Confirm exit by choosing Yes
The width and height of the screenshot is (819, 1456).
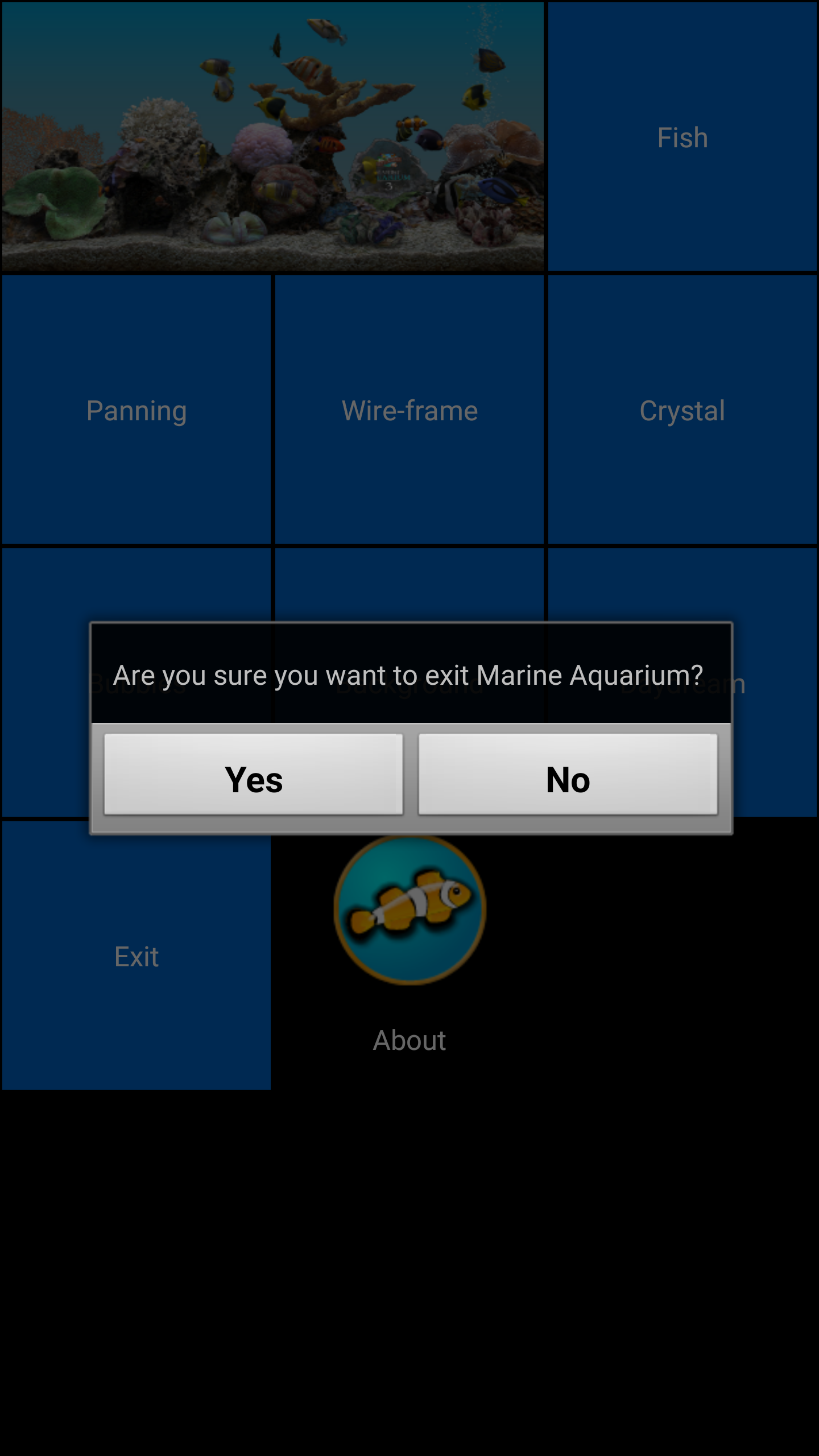pyautogui.click(x=254, y=775)
